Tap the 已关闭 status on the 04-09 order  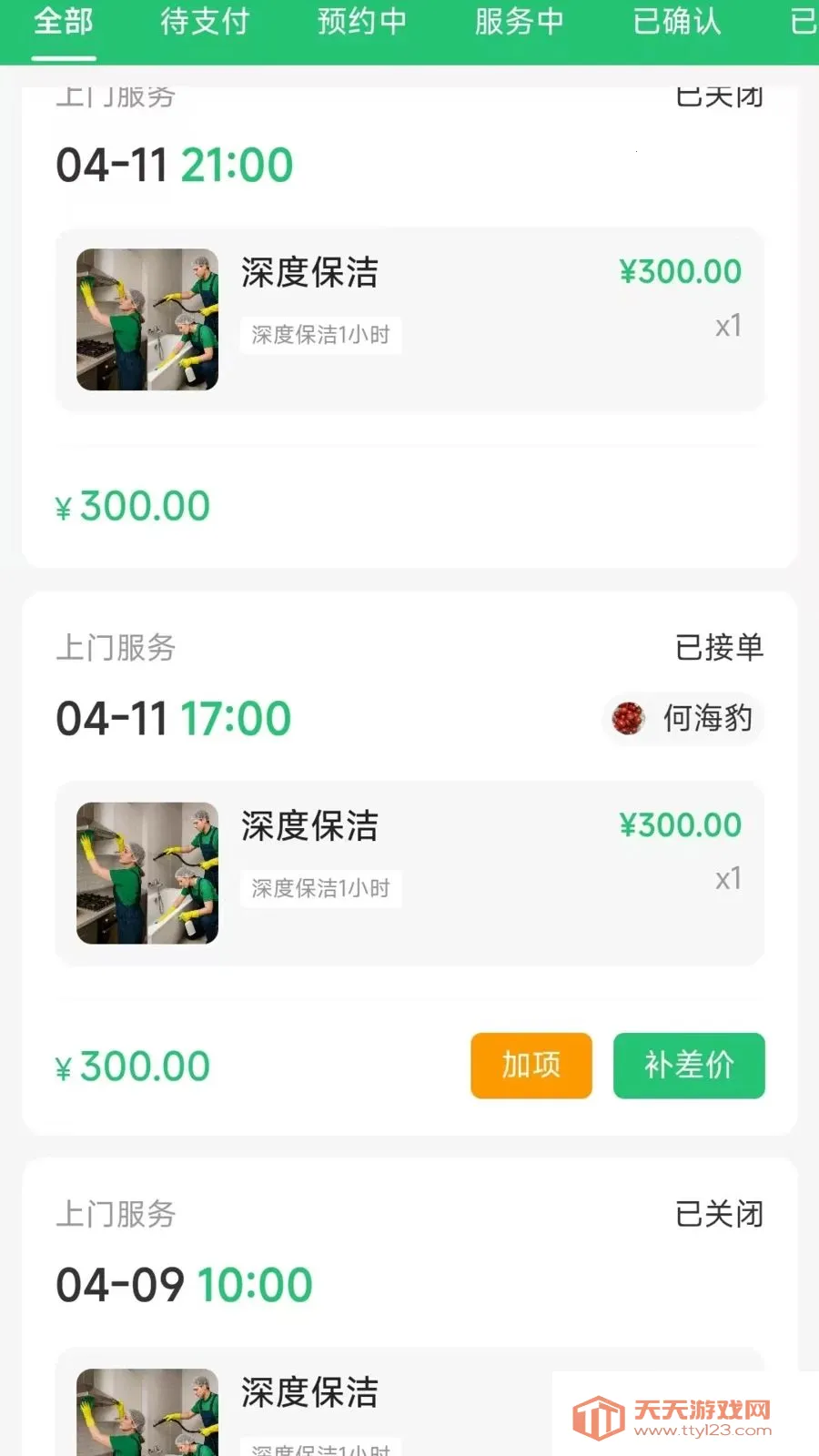click(718, 1213)
